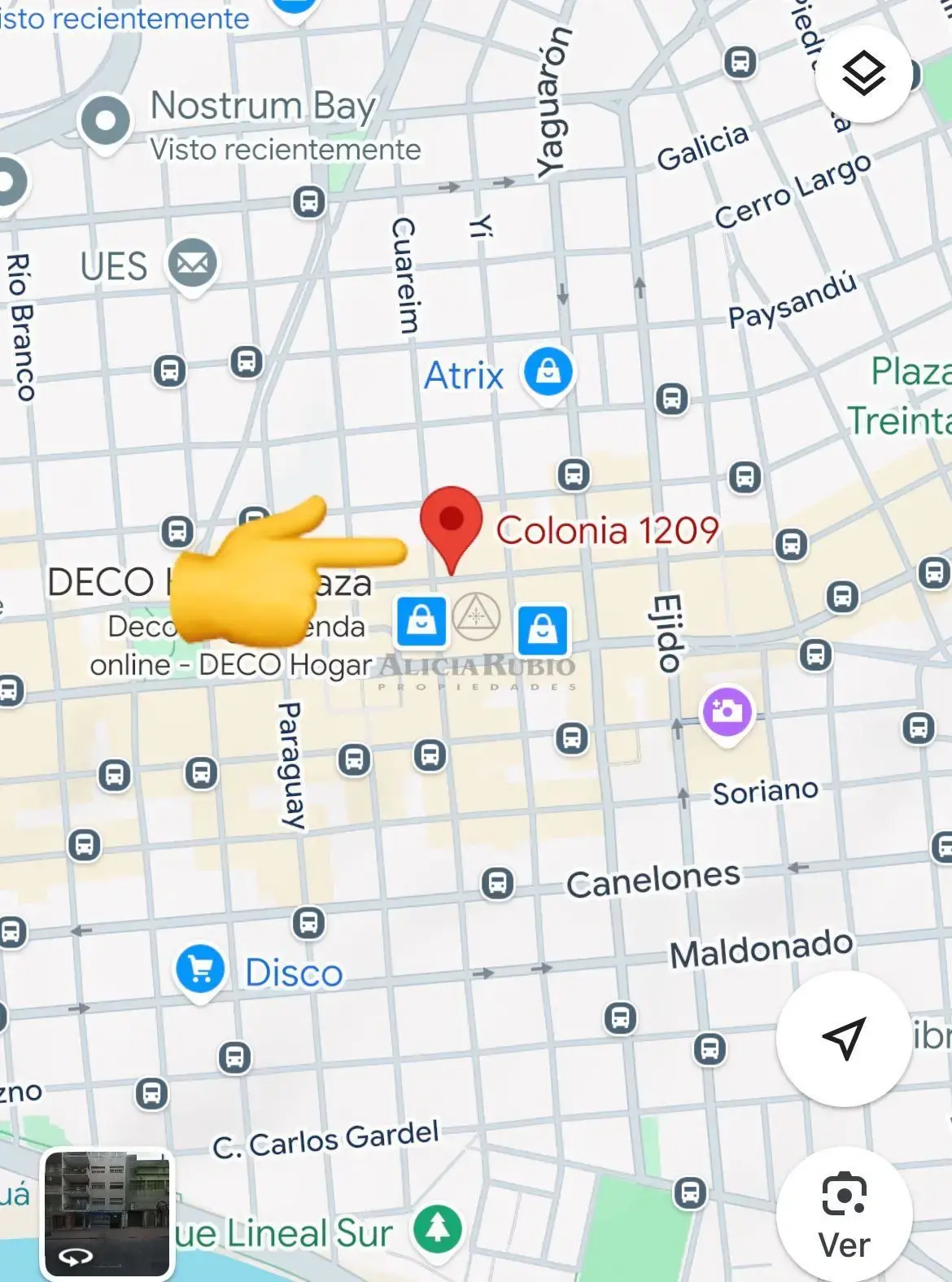Select the UES mail marker
This screenshot has width=952, height=1282.
[x=193, y=264]
